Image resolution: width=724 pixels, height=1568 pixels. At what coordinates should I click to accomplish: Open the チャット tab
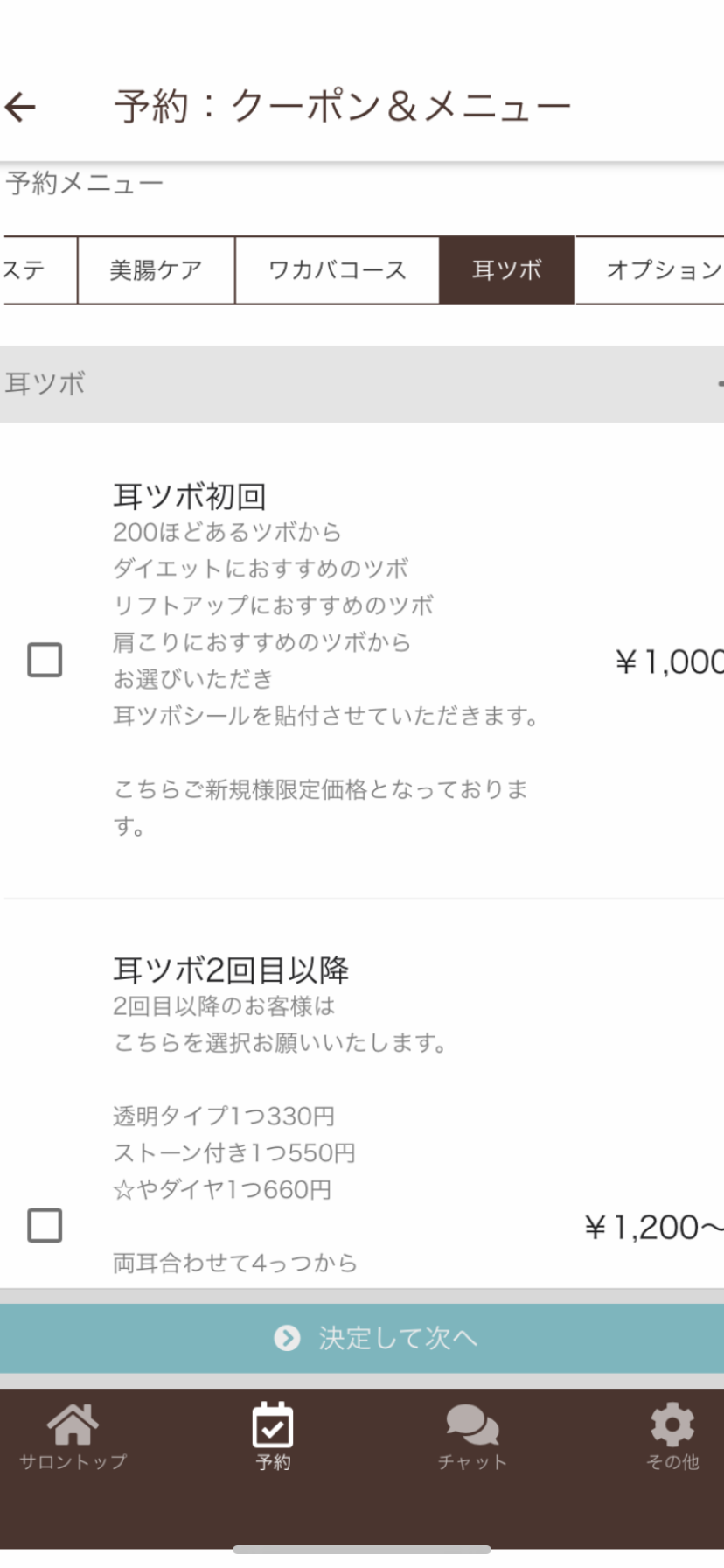(472, 1437)
